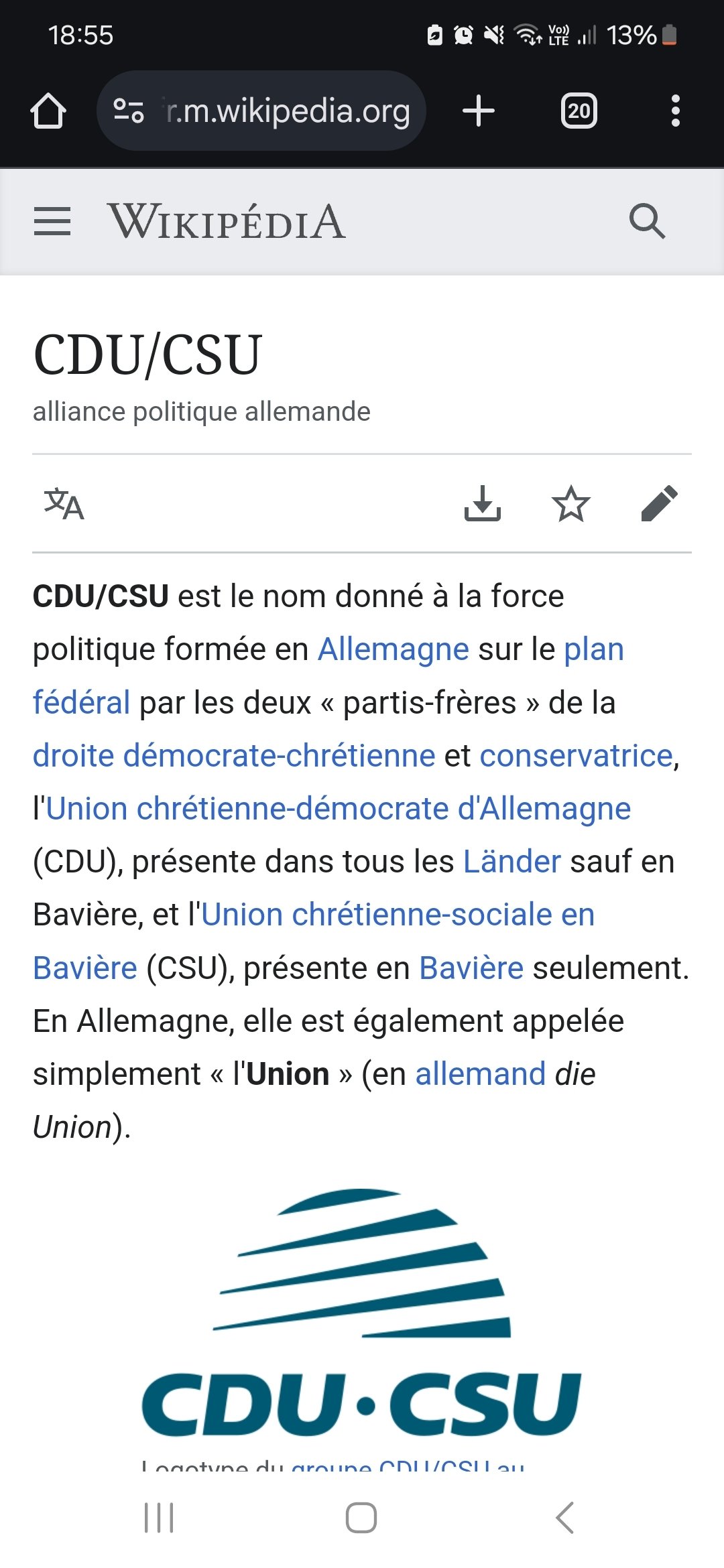
Task: Search Wikipédia with the magnifier icon
Action: (648, 221)
